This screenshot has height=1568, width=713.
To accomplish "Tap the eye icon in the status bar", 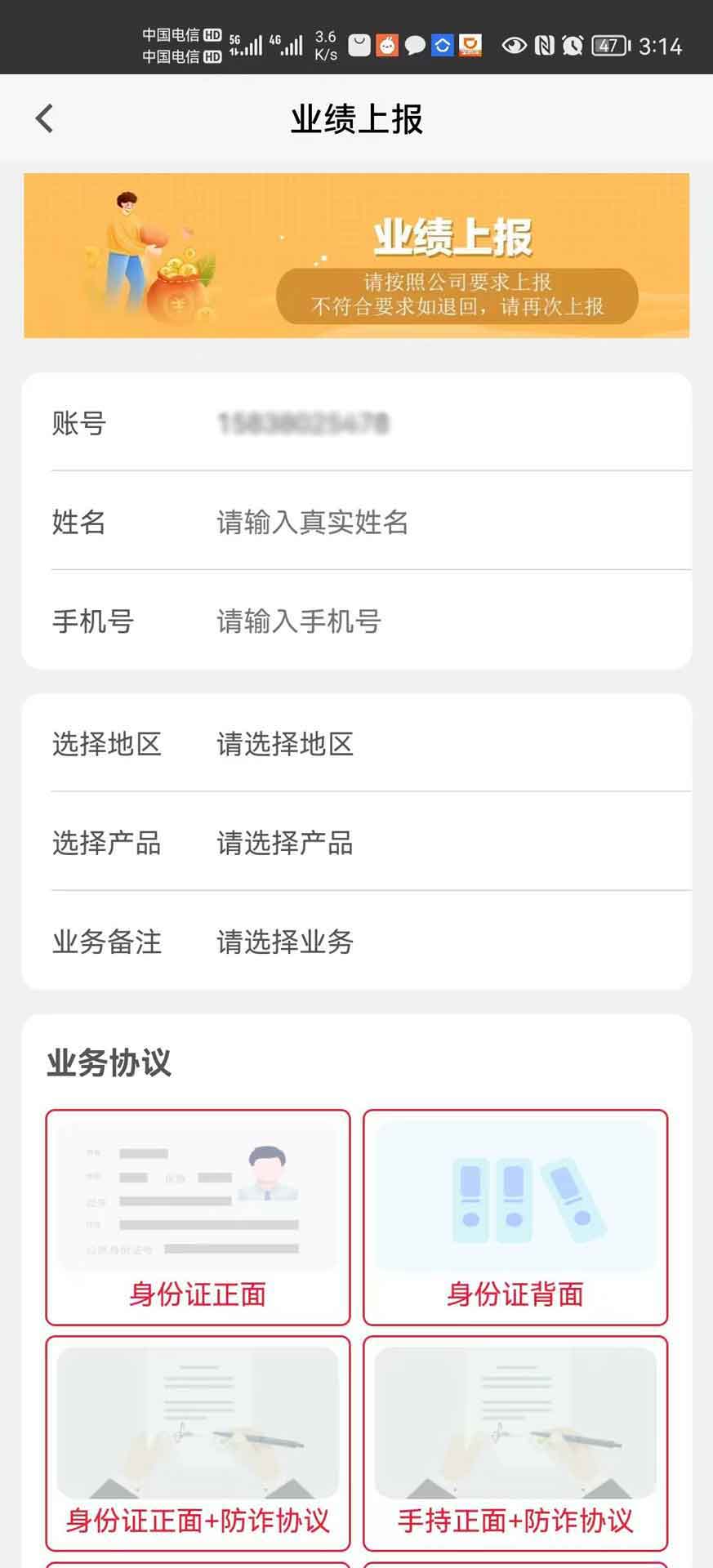I will [513, 47].
